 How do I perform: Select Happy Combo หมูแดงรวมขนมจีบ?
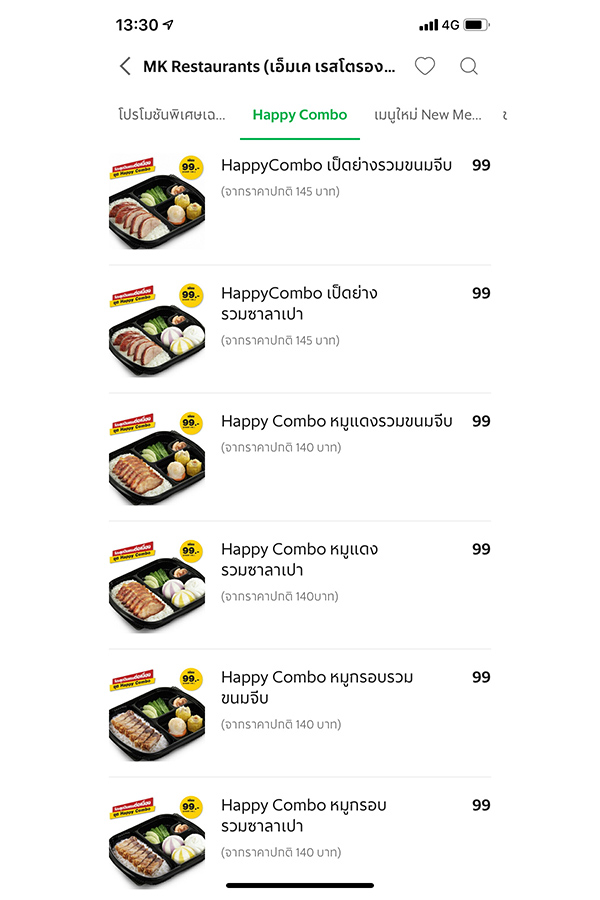coord(336,422)
